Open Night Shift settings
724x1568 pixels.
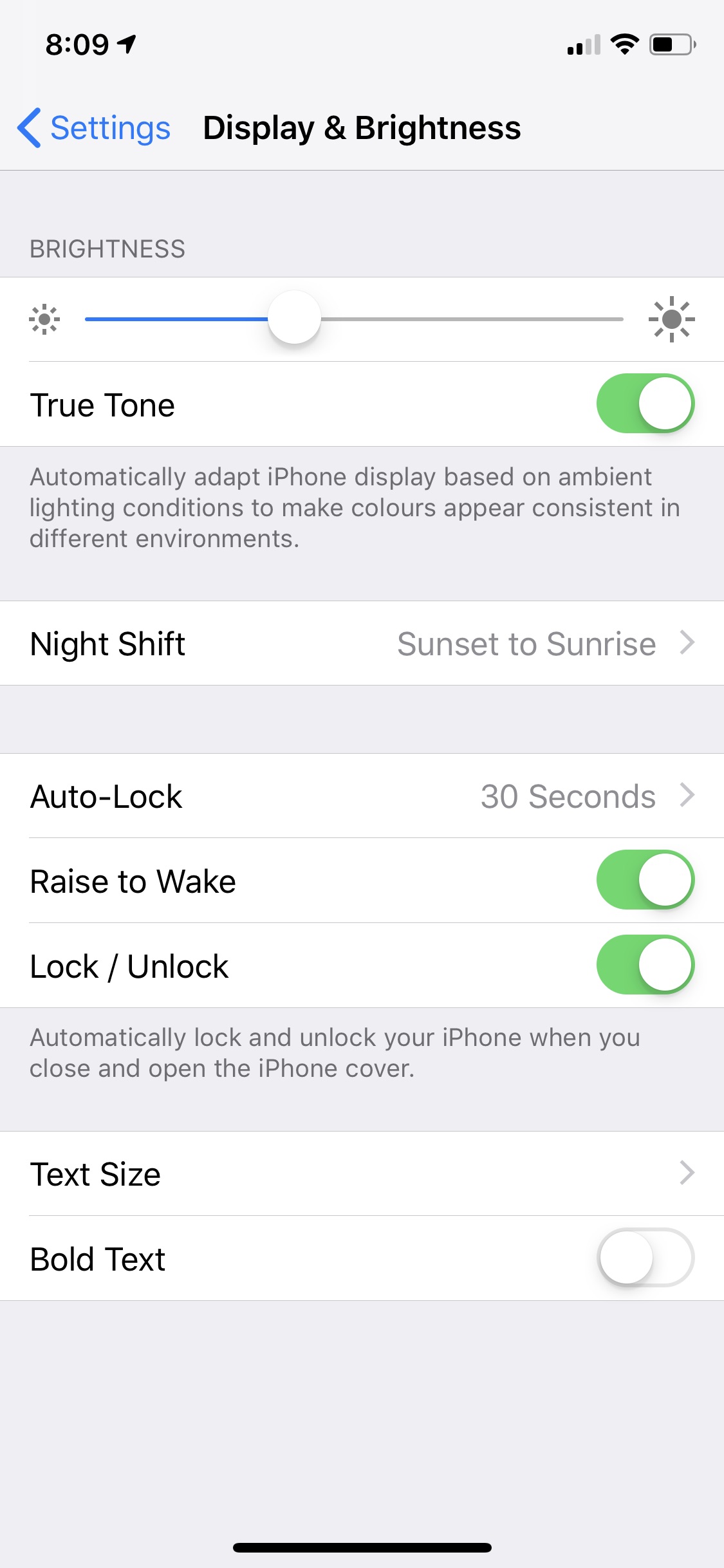point(362,644)
